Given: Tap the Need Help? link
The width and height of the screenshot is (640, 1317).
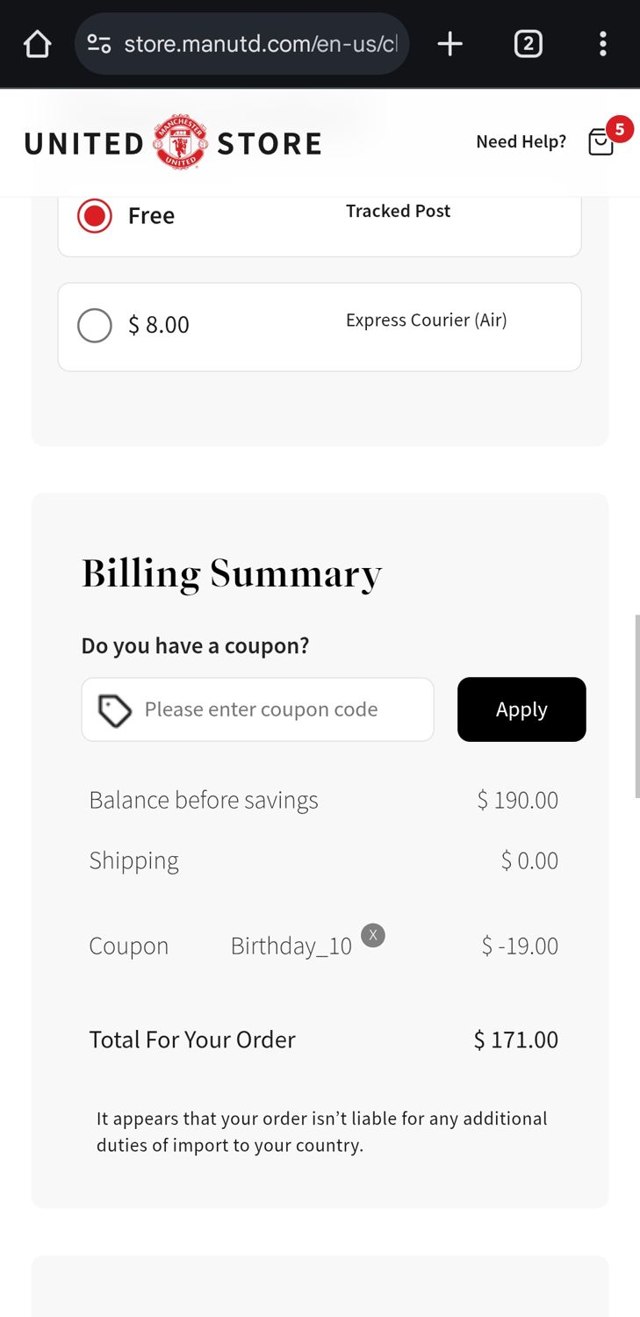Looking at the screenshot, I should coord(520,142).
